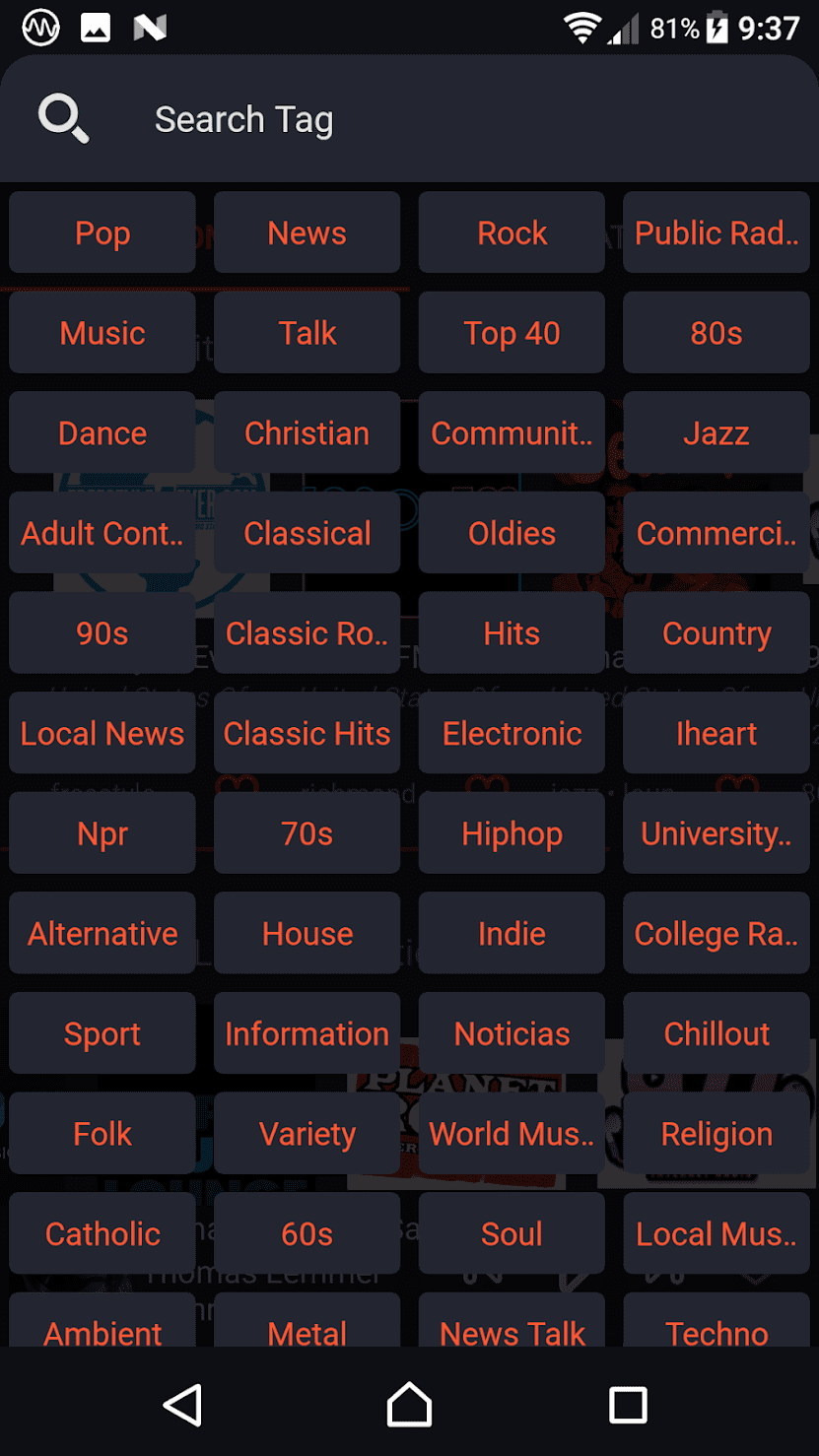Screen dimensions: 819x1456
Task: Choose the Chillout tag
Action: [717, 1033]
